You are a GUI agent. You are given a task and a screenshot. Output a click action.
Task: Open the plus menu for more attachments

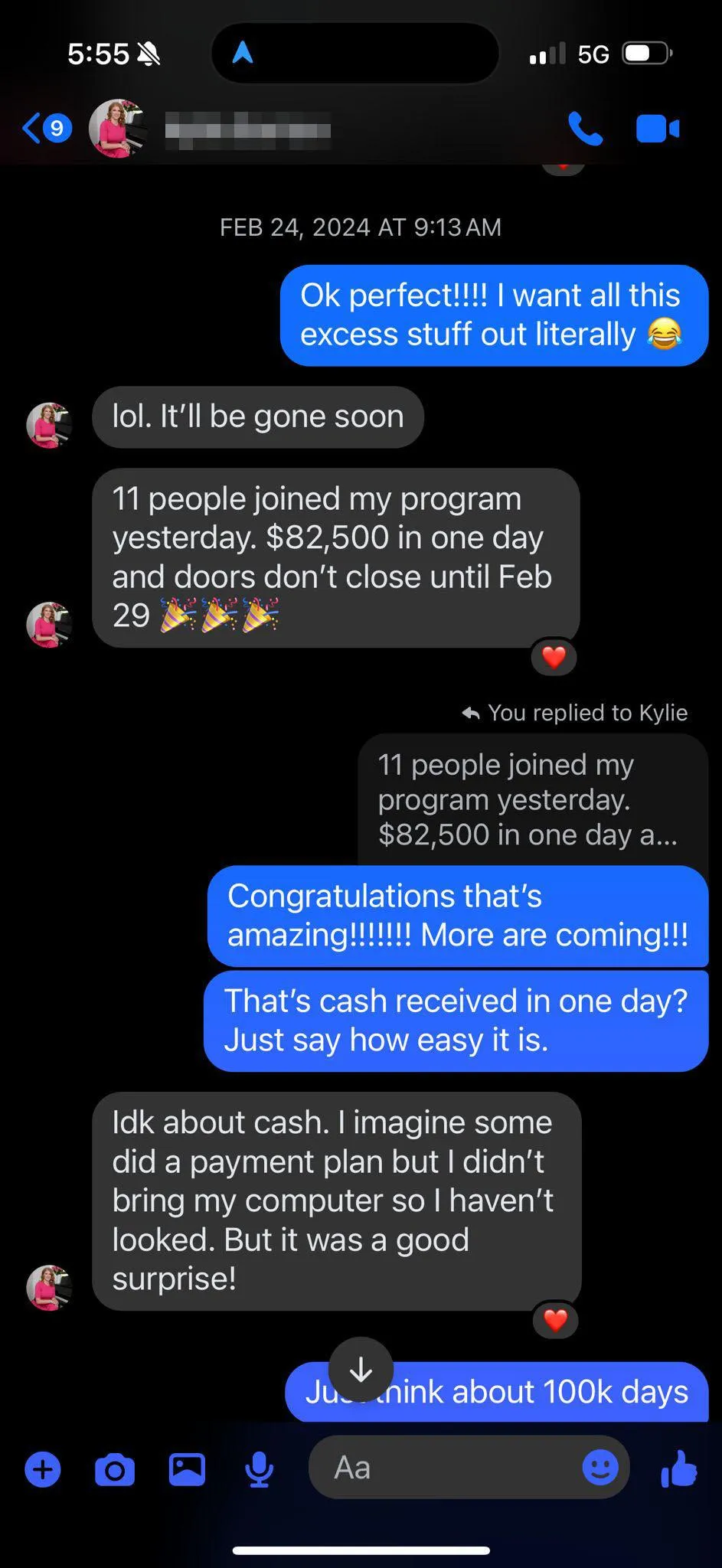click(x=43, y=1469)
